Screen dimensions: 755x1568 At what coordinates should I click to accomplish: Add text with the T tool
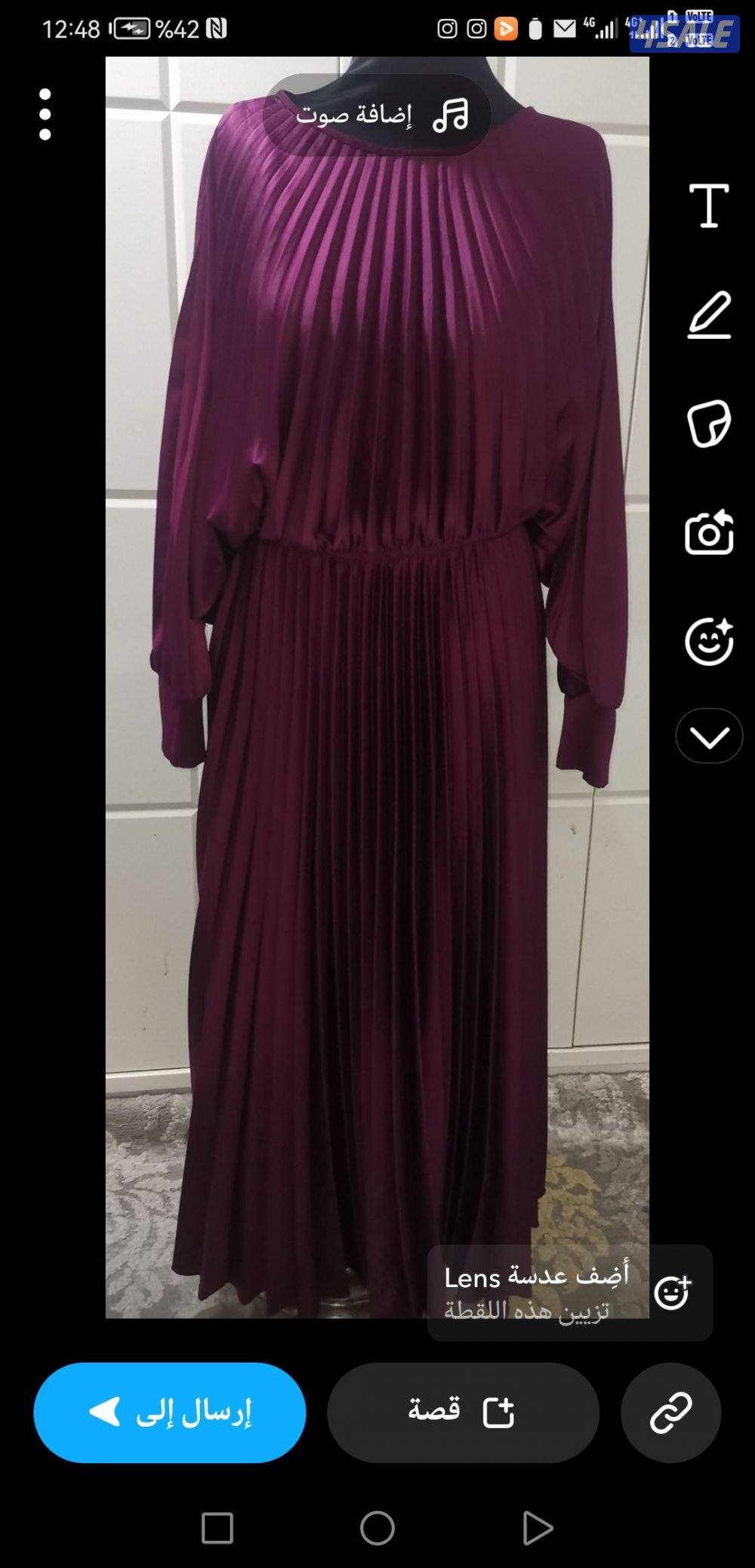[709, 205]
